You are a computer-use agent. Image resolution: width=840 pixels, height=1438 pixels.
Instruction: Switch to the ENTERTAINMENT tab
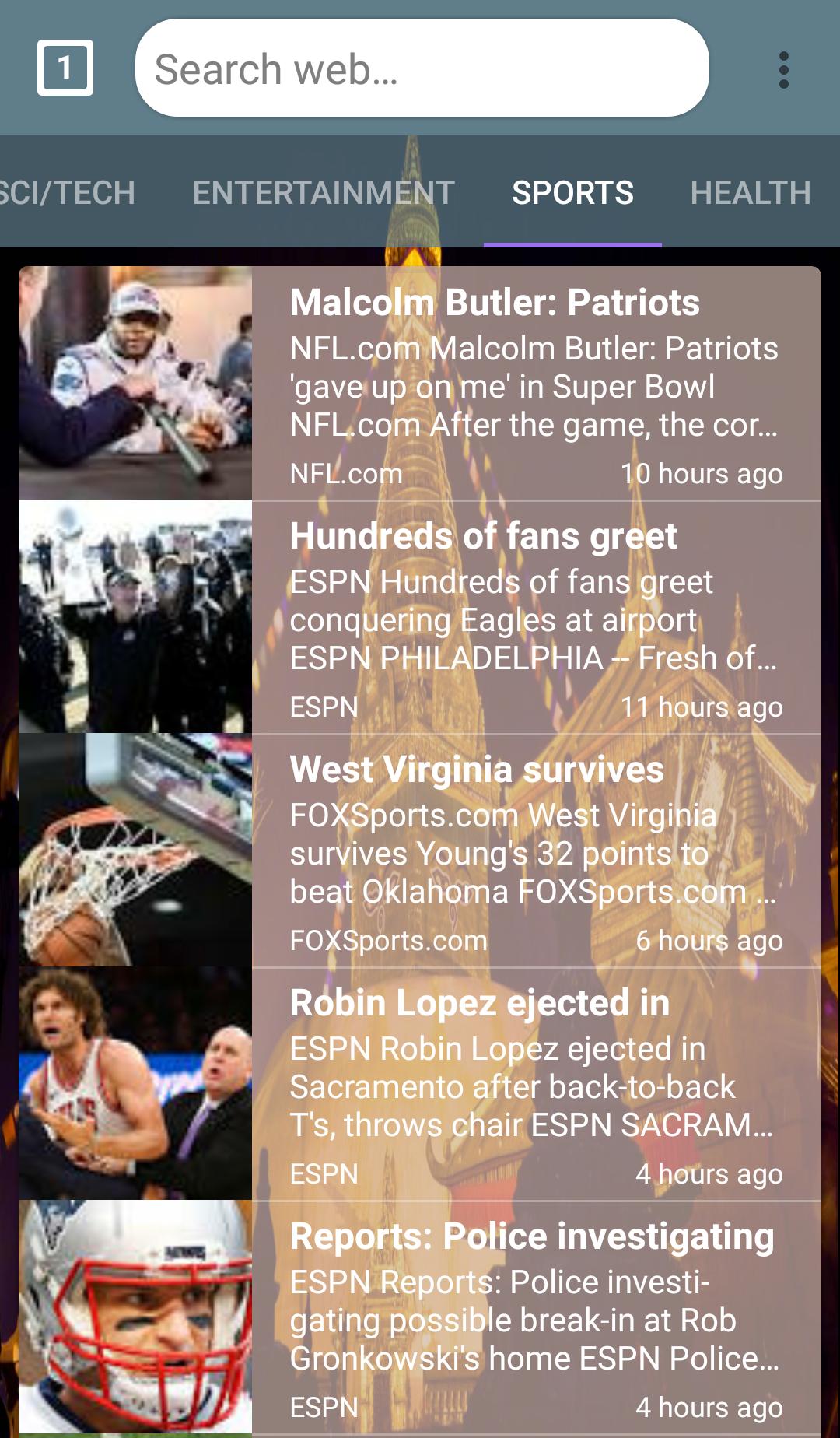click(x=324, y=192)
